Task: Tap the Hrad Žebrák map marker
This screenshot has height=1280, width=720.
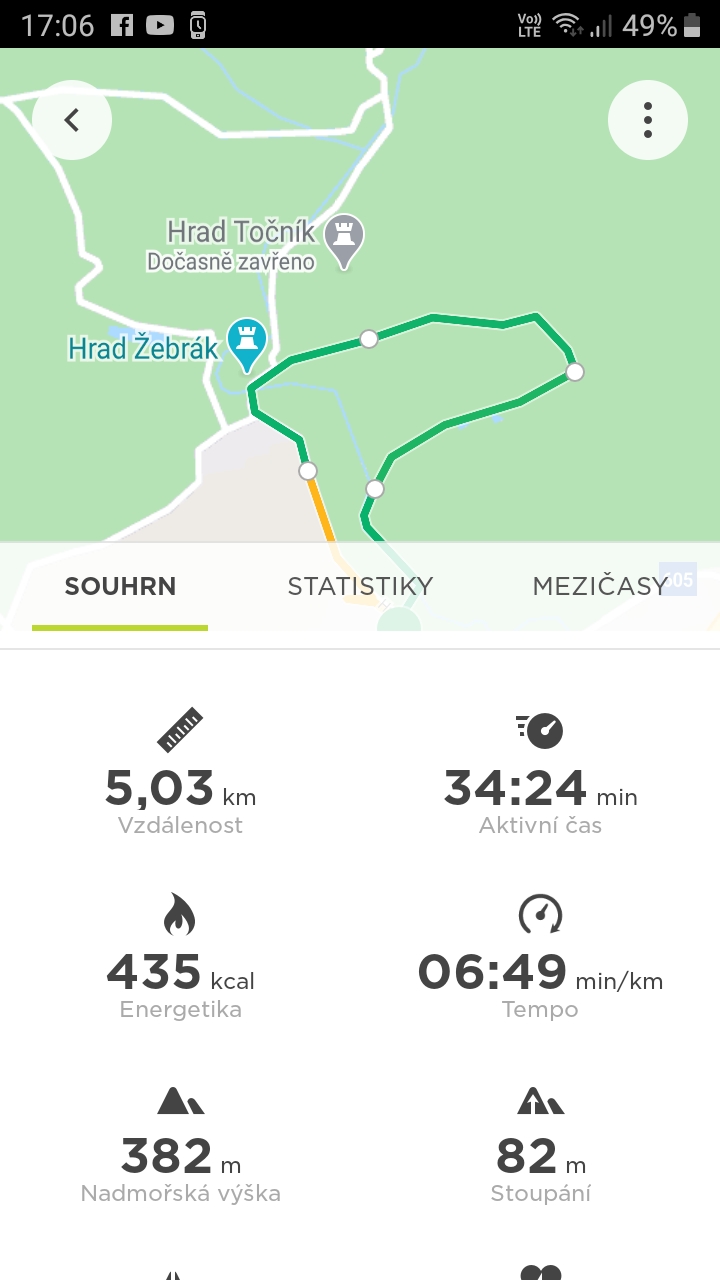Action: click(247, 345)
